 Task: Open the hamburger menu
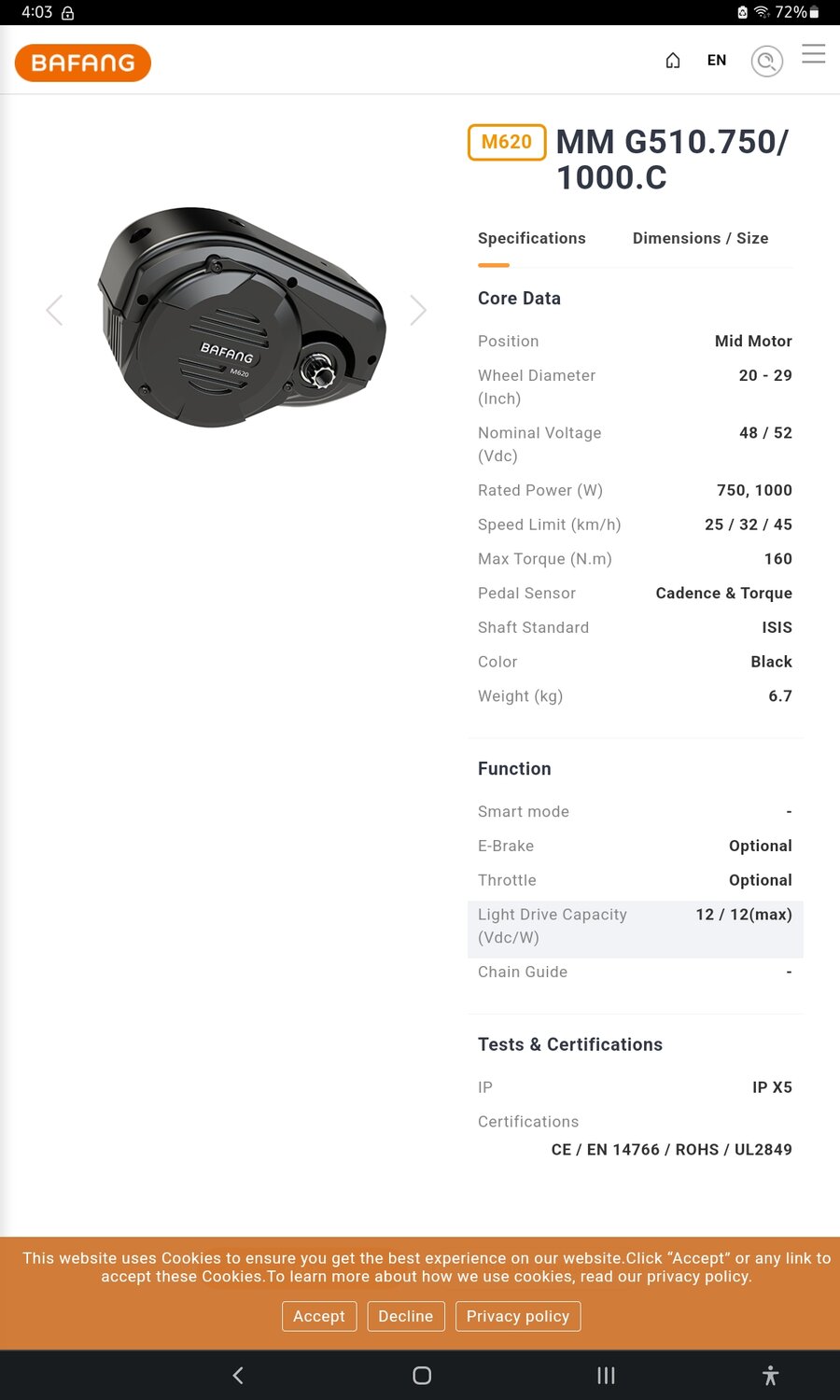814,54
